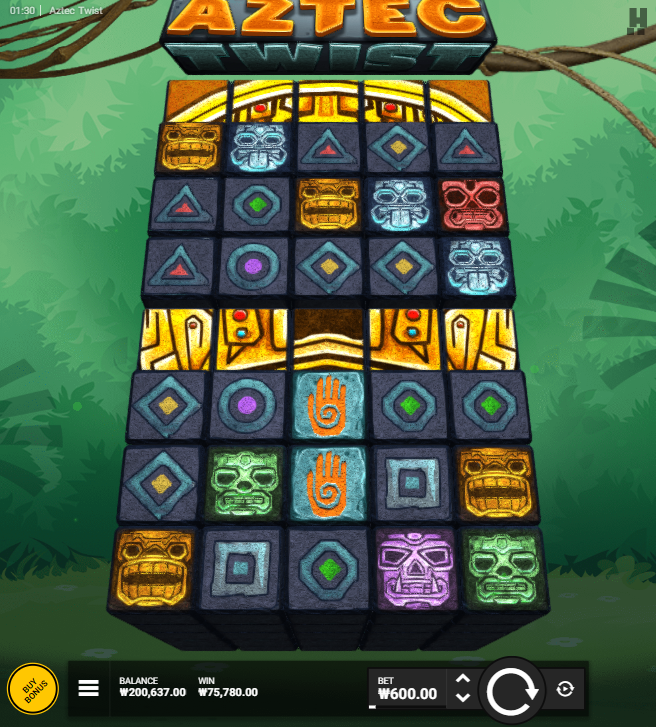656x727 pixels.
Task: Open autoplay settings
Action: coord(565,689)
